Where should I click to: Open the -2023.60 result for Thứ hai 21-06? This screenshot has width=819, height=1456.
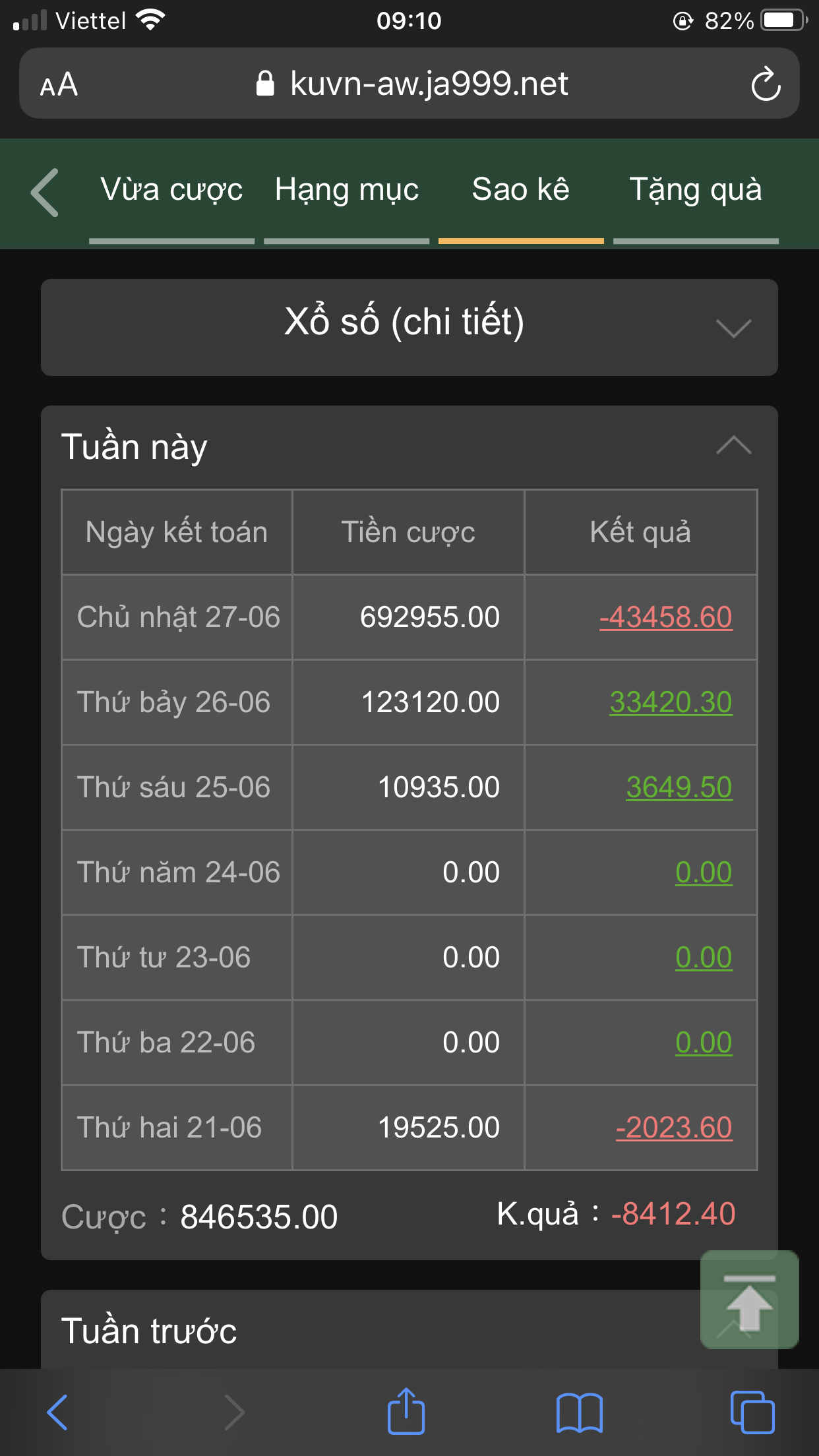tap(674, 1128)
